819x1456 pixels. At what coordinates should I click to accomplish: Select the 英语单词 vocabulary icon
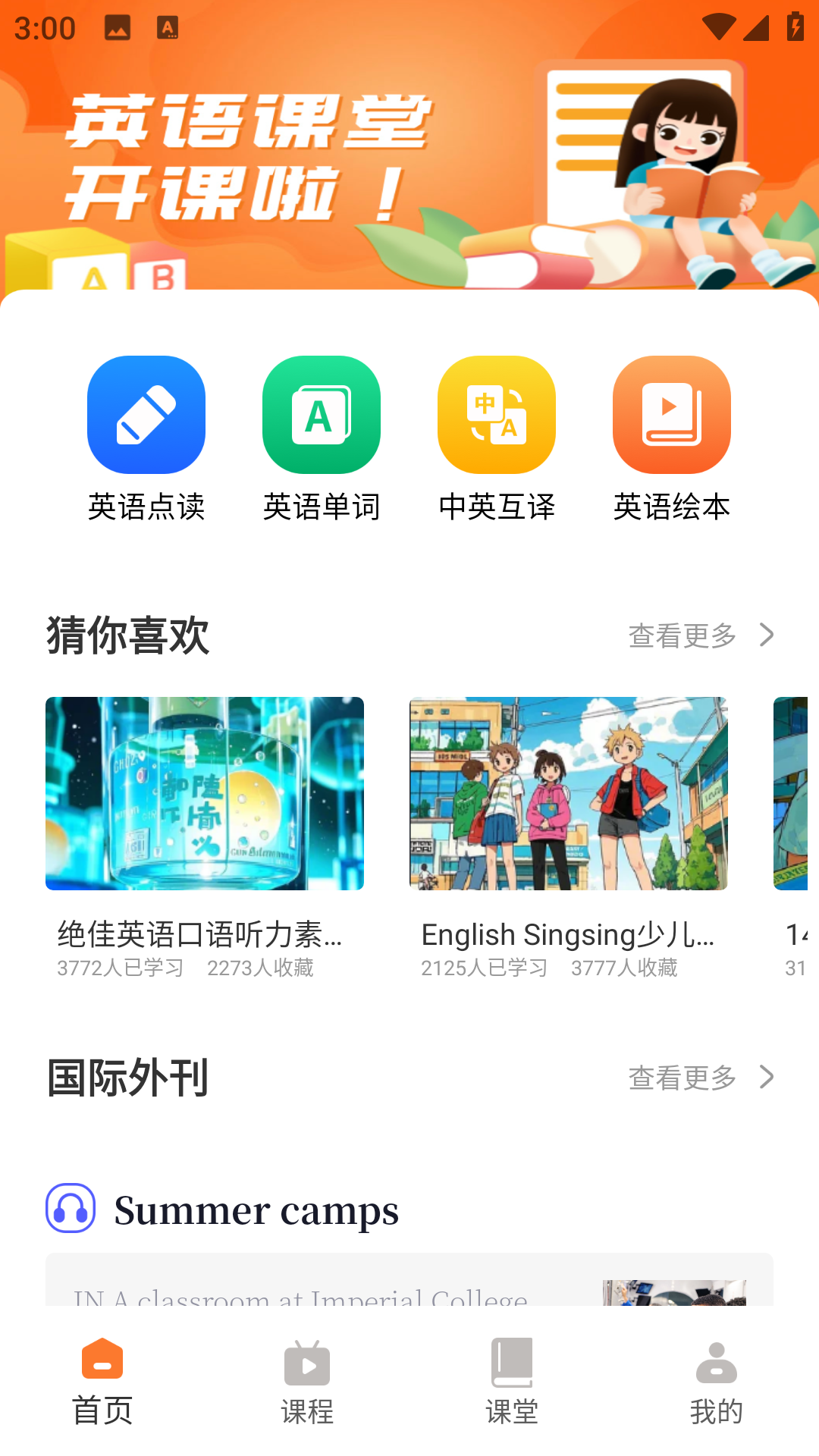point(321,414)
